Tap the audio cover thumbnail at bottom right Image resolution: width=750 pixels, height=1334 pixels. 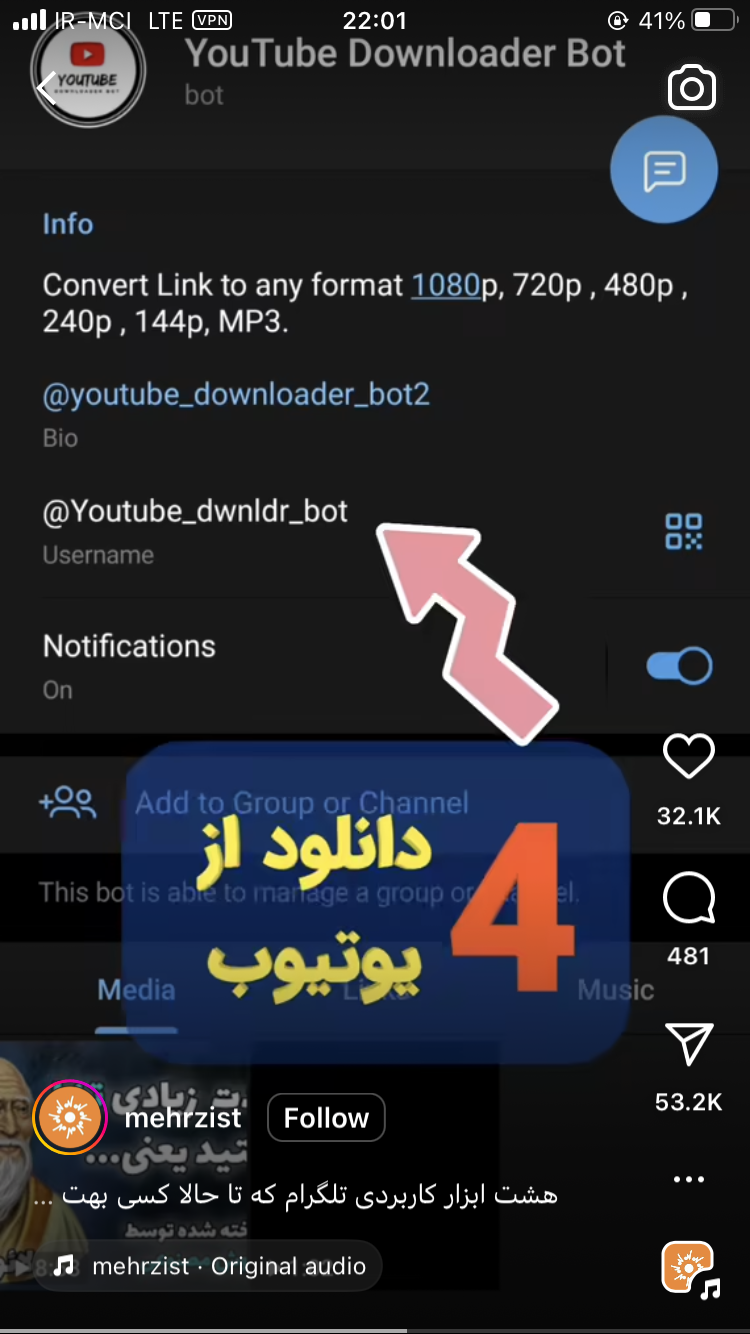(x=688, y=1268)
